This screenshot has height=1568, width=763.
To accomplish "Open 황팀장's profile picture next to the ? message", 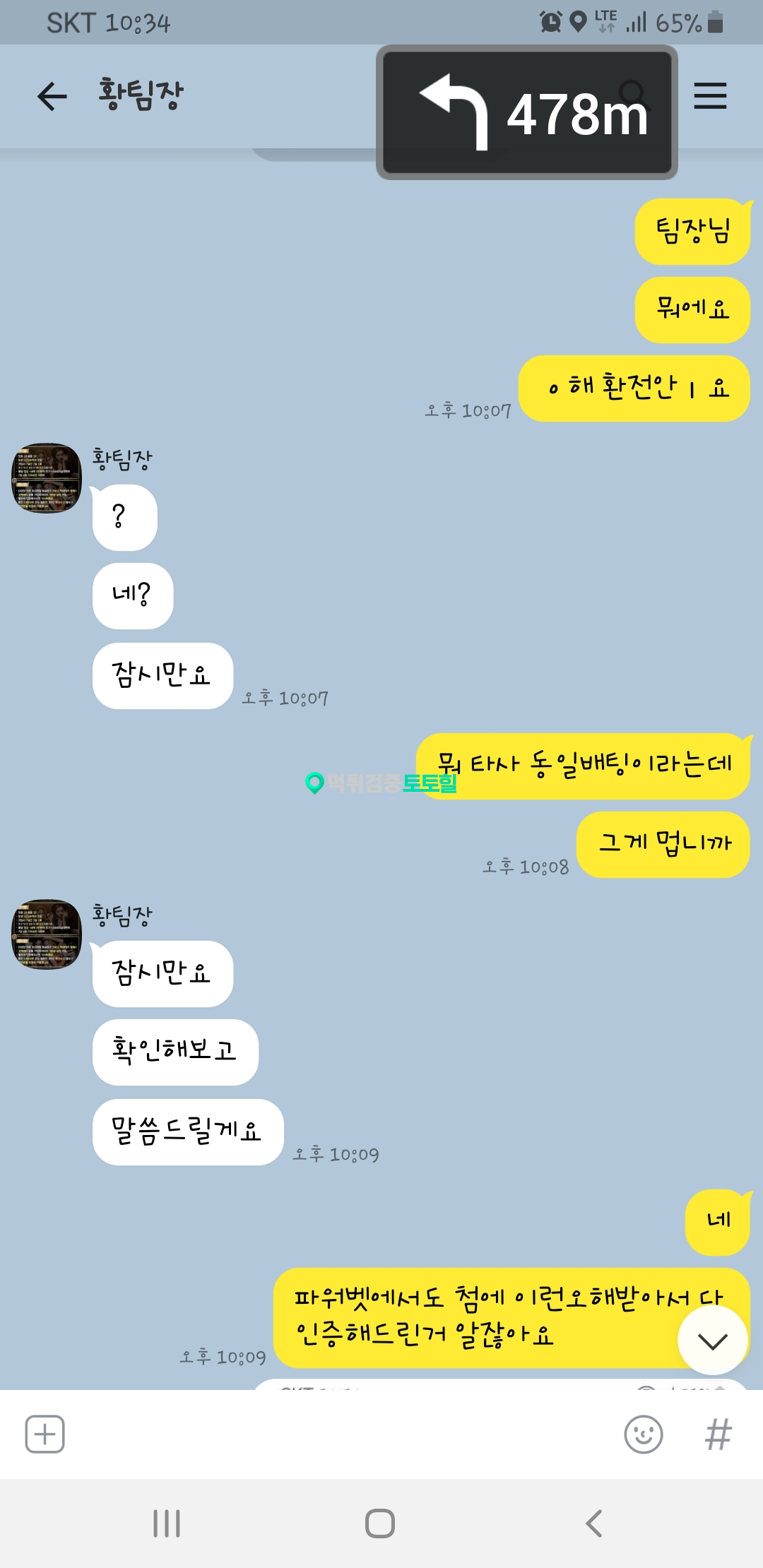I will 47,478.
